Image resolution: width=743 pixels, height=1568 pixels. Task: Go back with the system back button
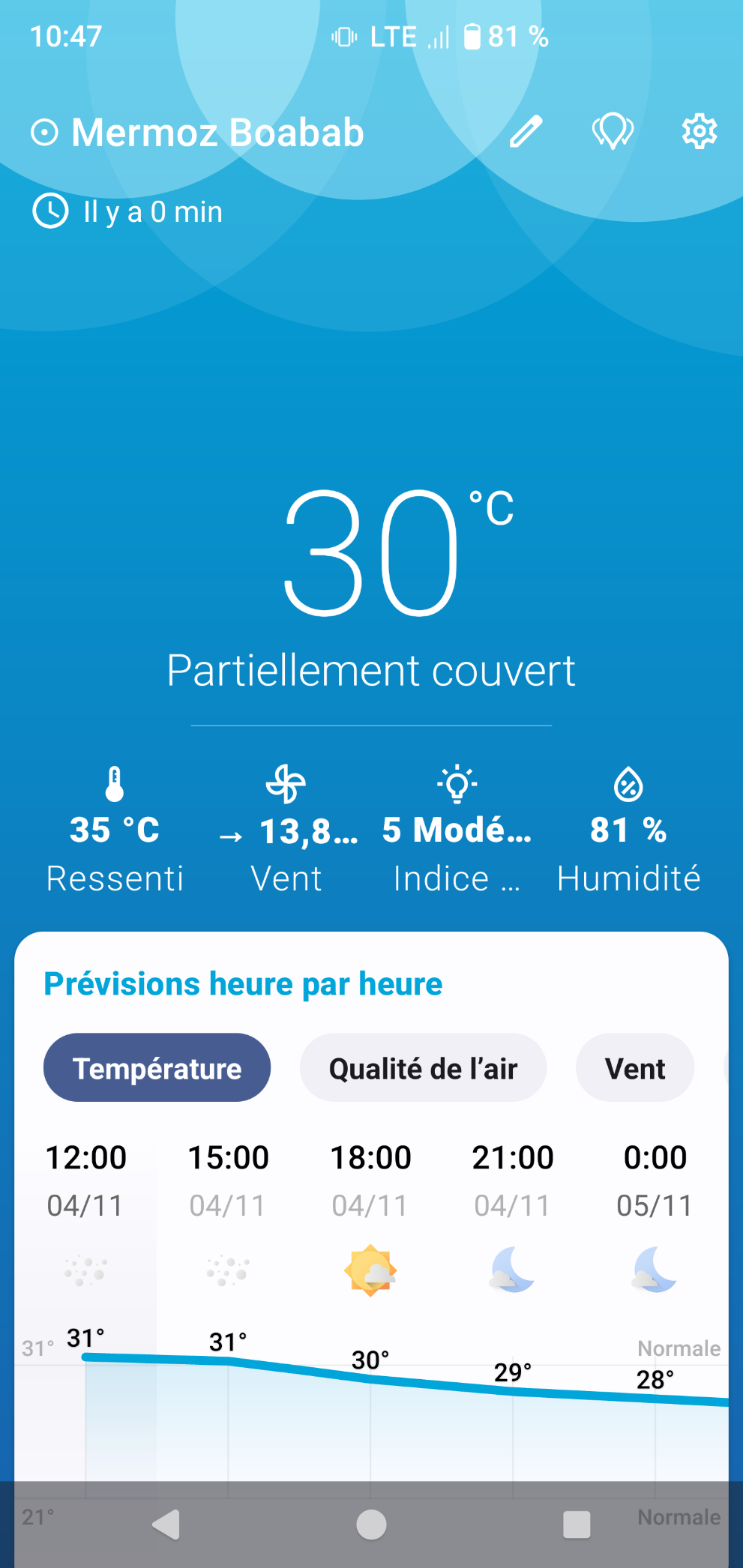166,1524
